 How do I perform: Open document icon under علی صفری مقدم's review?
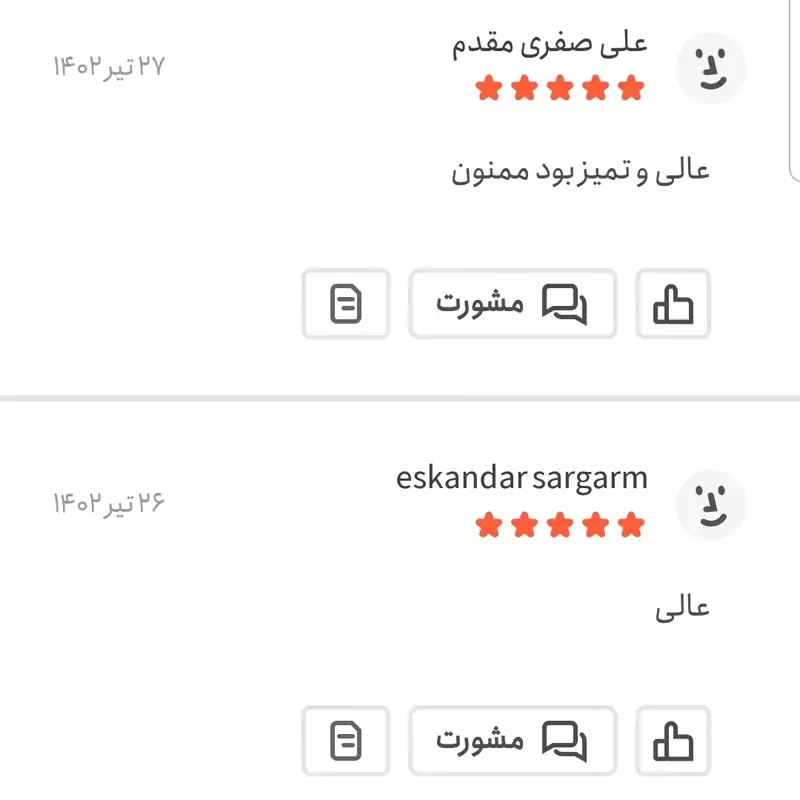point(346,304)
